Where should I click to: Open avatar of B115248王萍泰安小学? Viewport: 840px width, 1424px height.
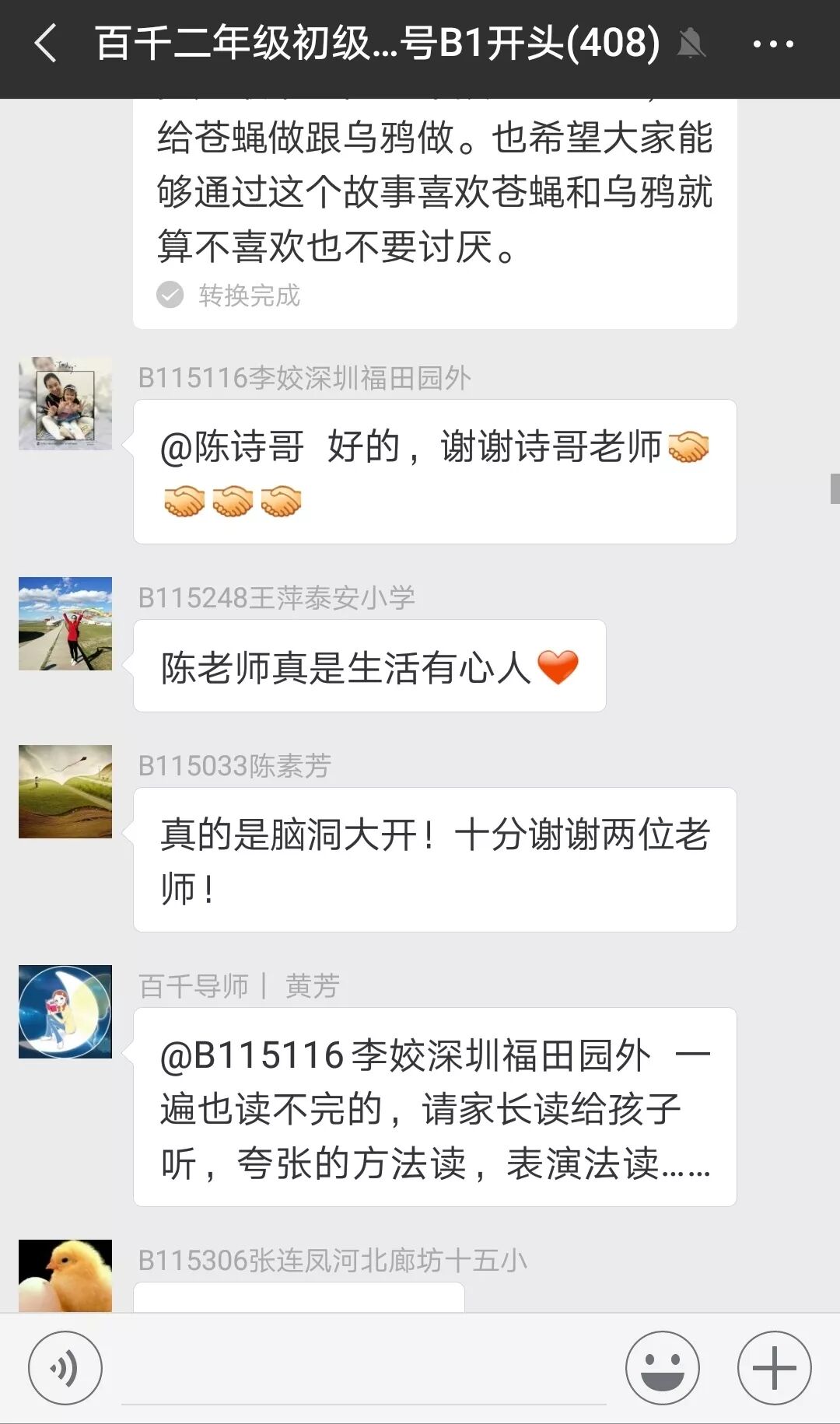65,624
